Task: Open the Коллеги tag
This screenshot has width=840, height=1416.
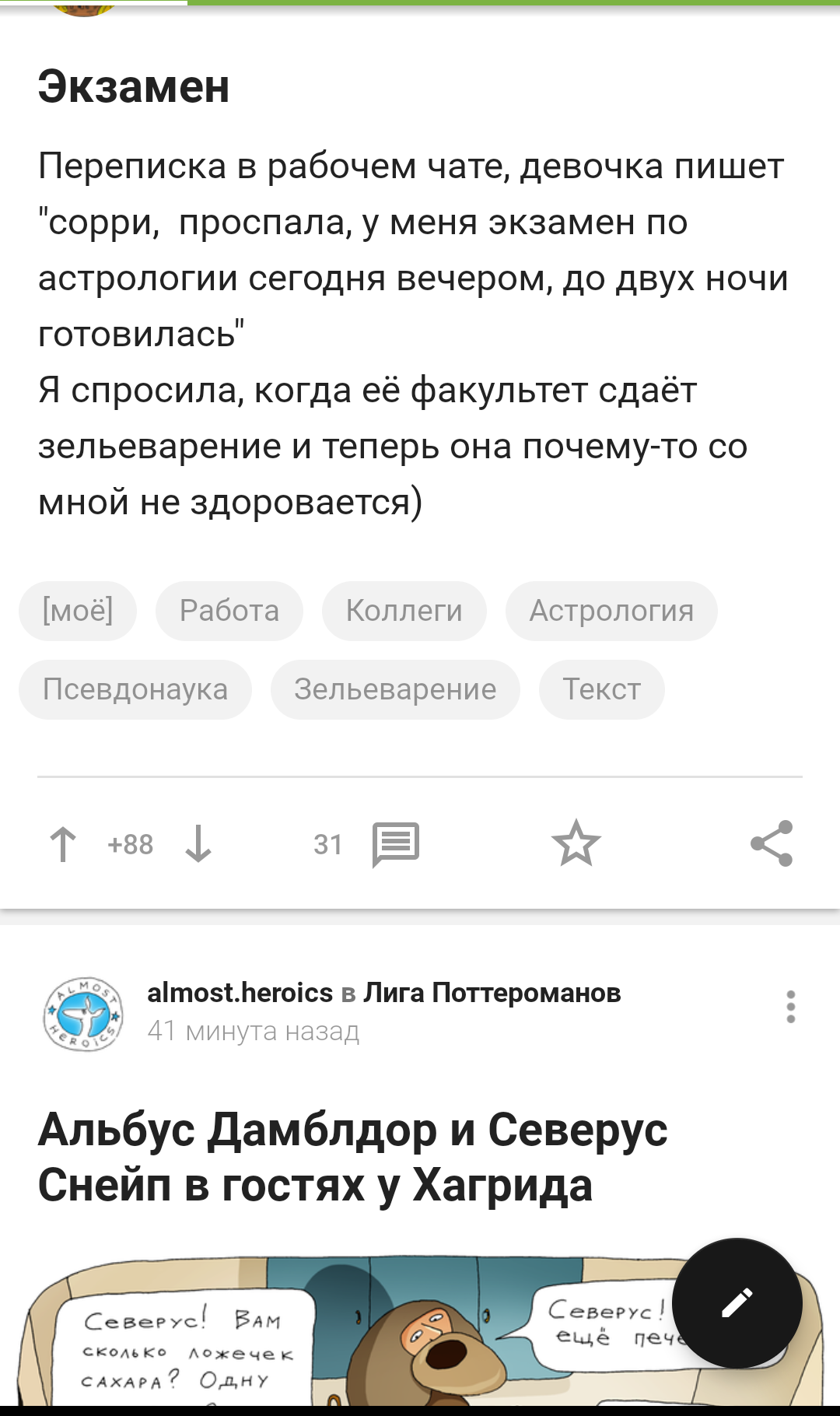Action: tap(404, 611)
